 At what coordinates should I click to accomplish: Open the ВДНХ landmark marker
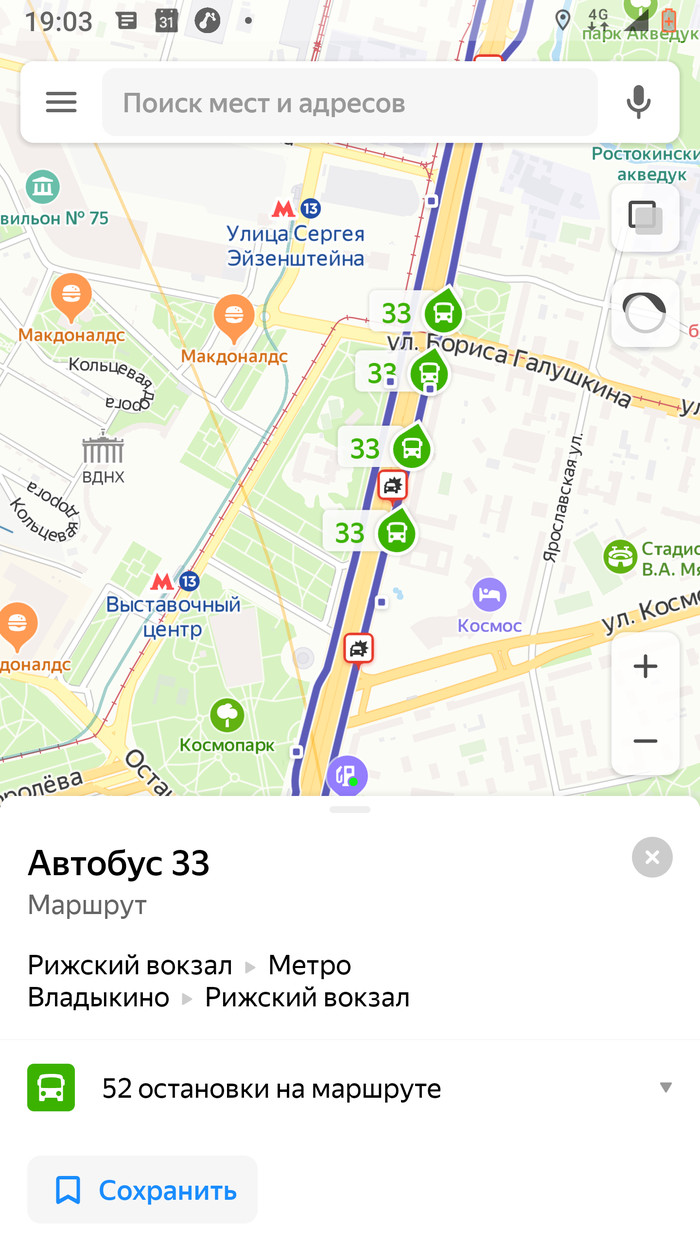click(102, 450)
